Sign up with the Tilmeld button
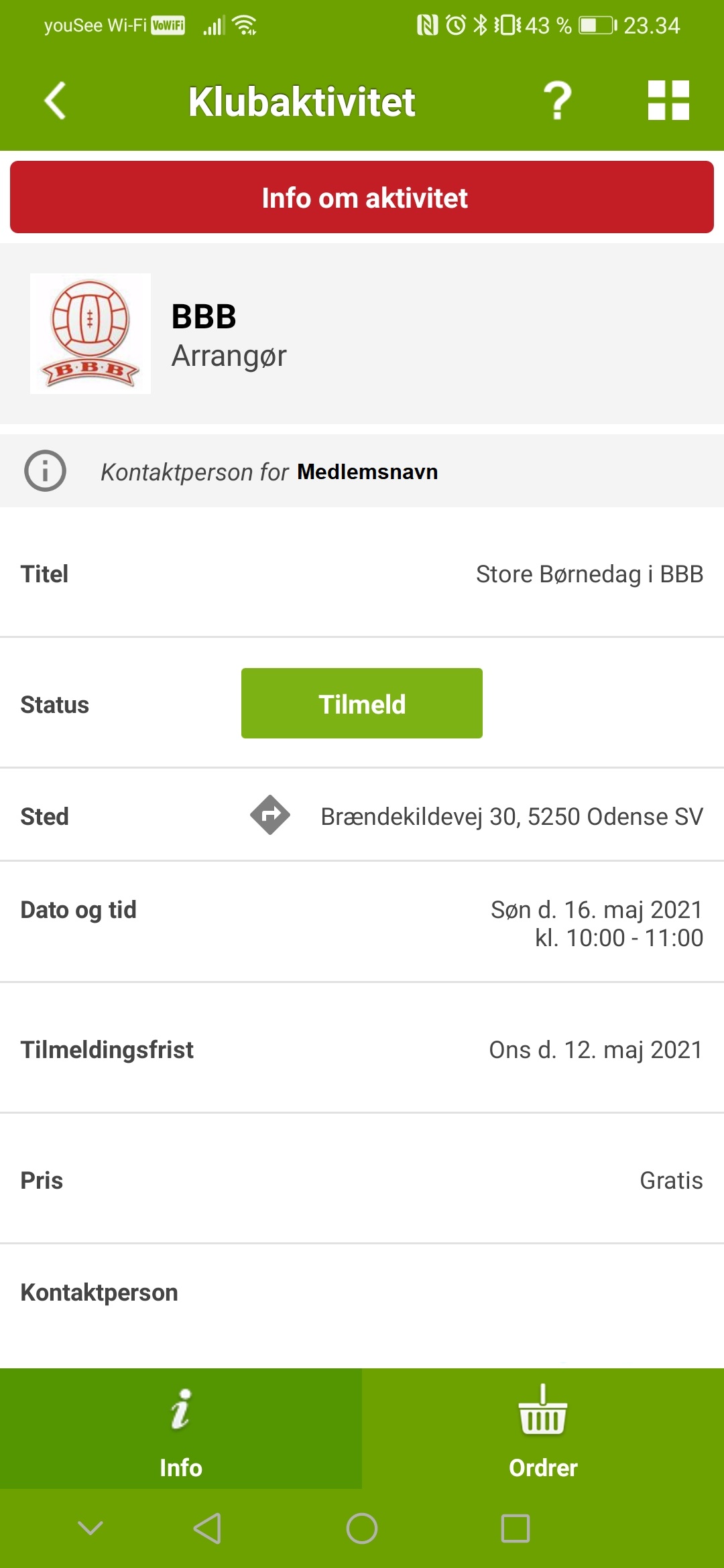Image resolution: width=724 pixels, height=1568 pixels. point(362,704)
